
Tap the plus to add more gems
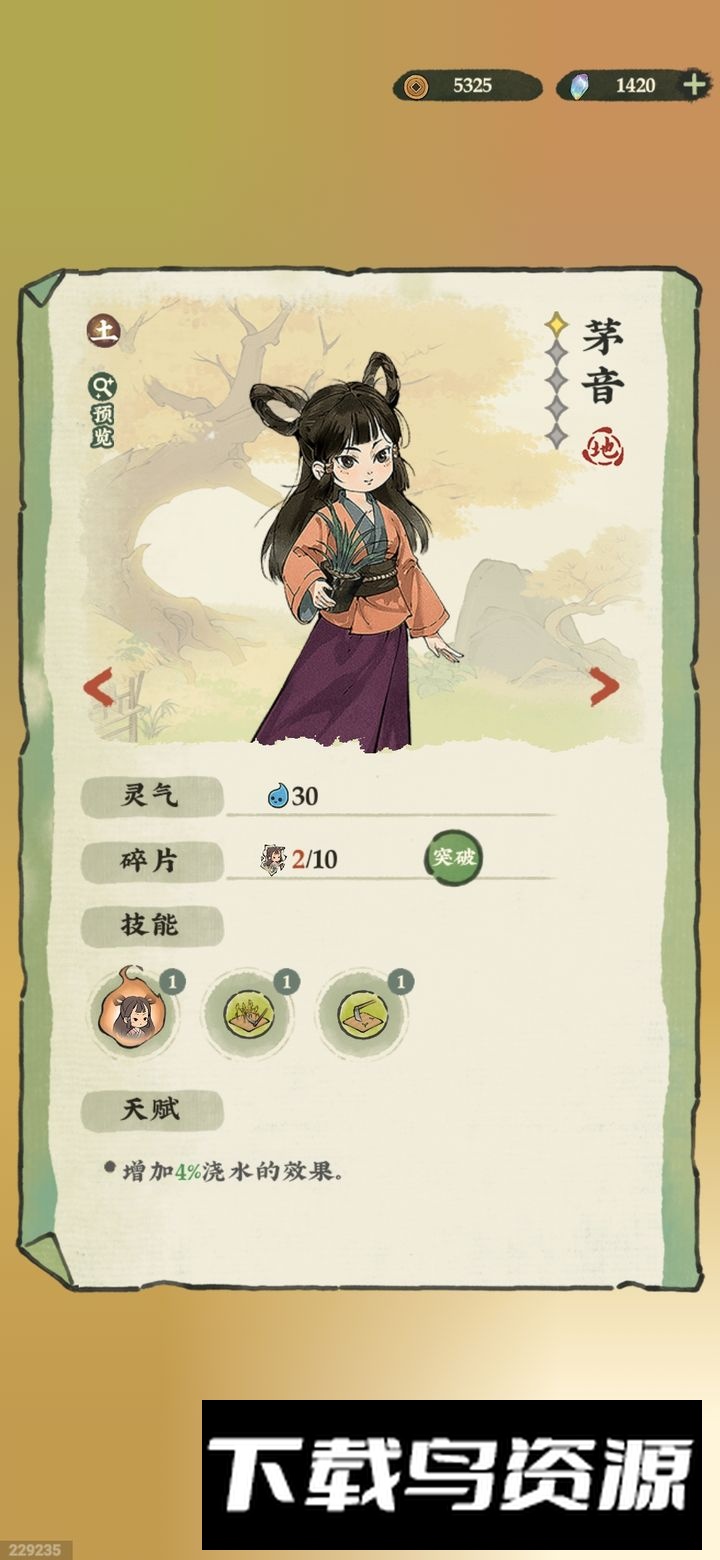[x=694, y=85]
